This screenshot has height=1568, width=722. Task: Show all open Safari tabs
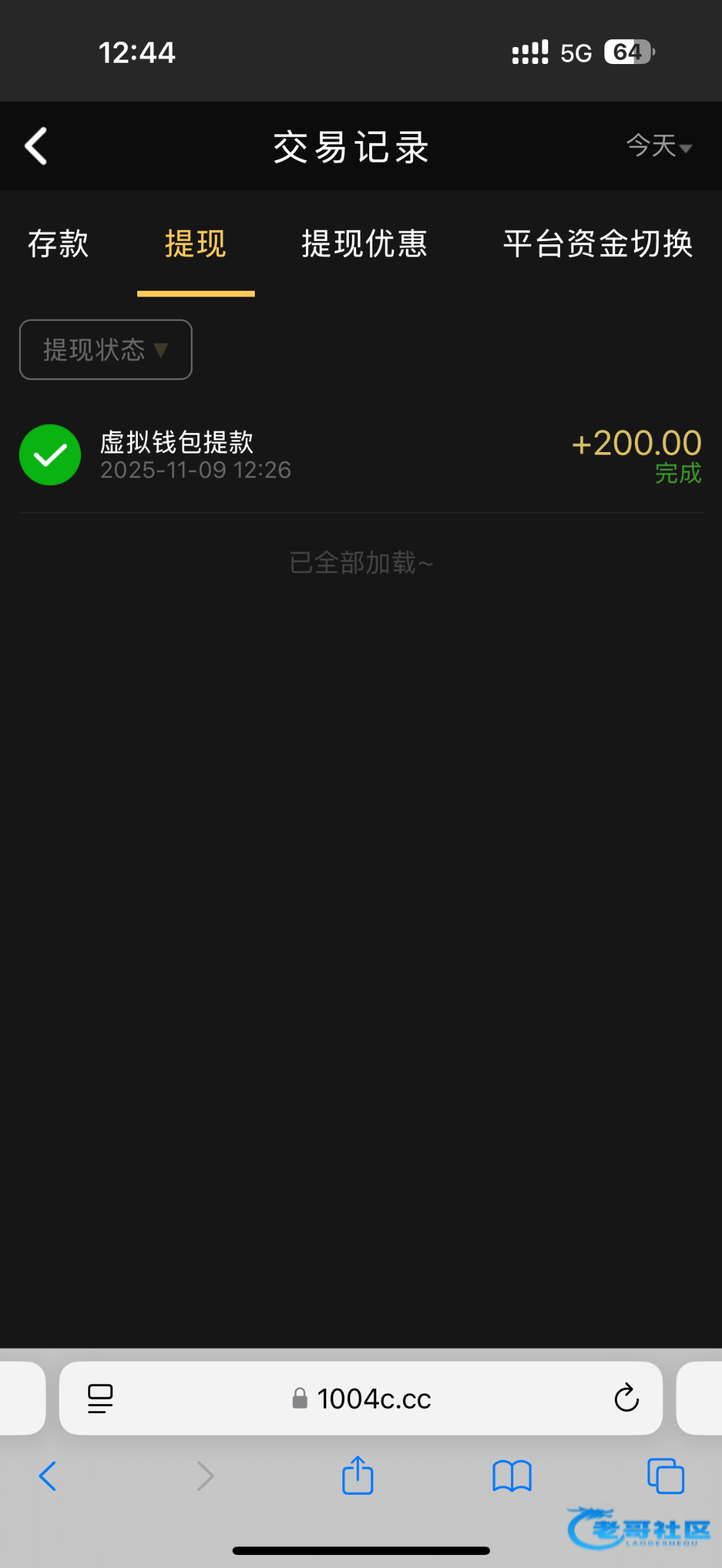coord(665,1476)
